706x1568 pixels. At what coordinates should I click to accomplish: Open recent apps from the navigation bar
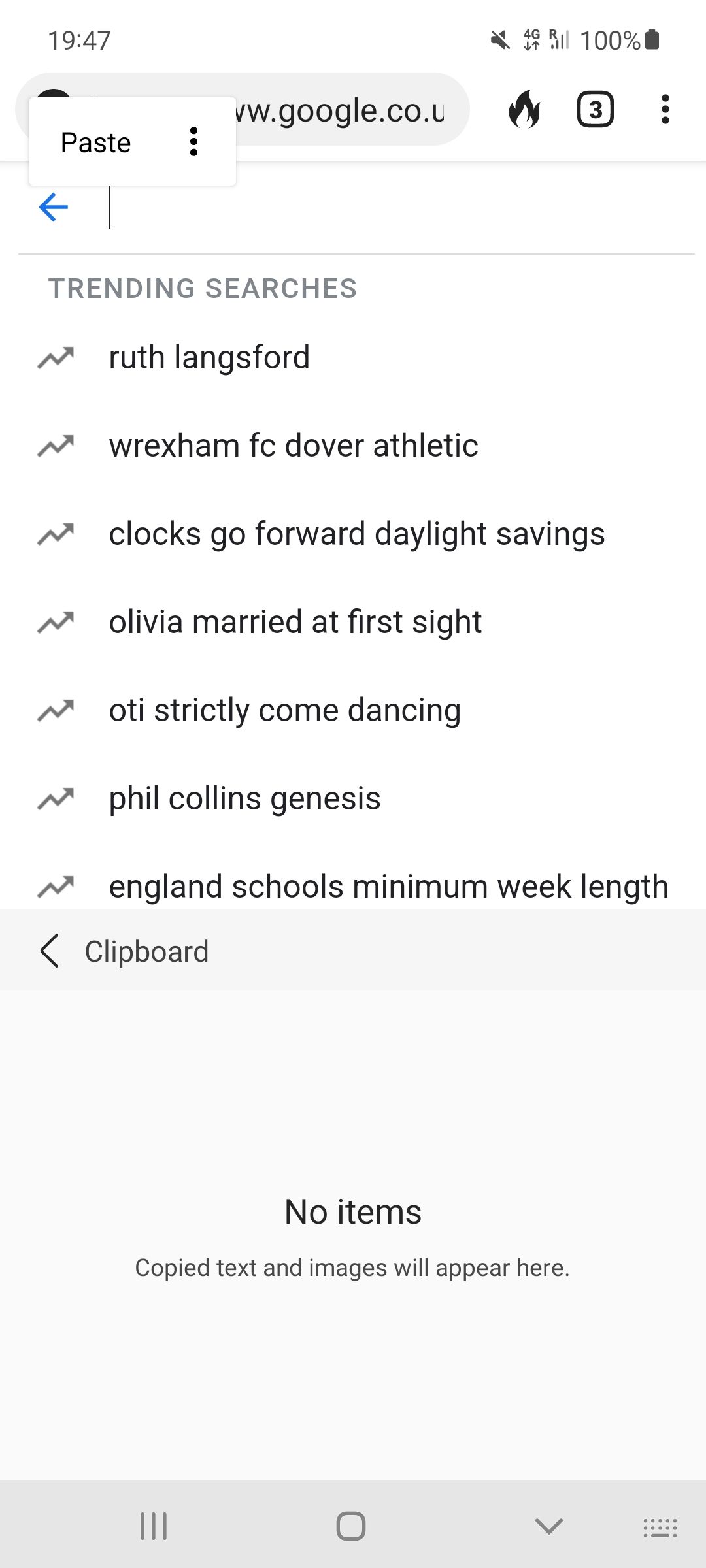152,1526
